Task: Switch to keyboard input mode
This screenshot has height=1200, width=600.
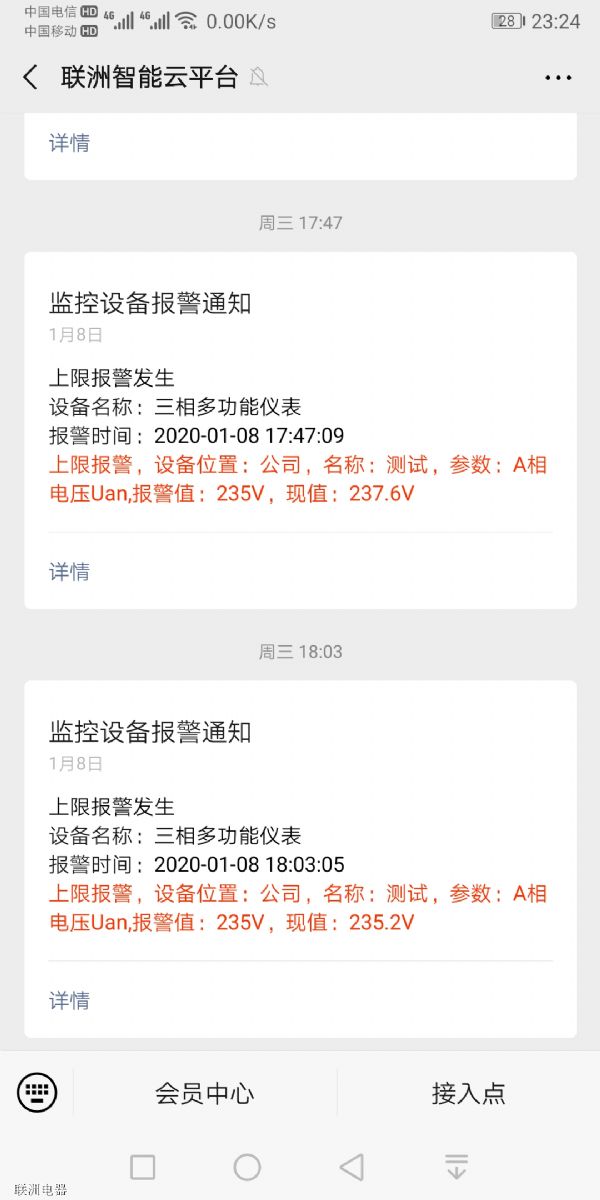Action: [38, 1092]
